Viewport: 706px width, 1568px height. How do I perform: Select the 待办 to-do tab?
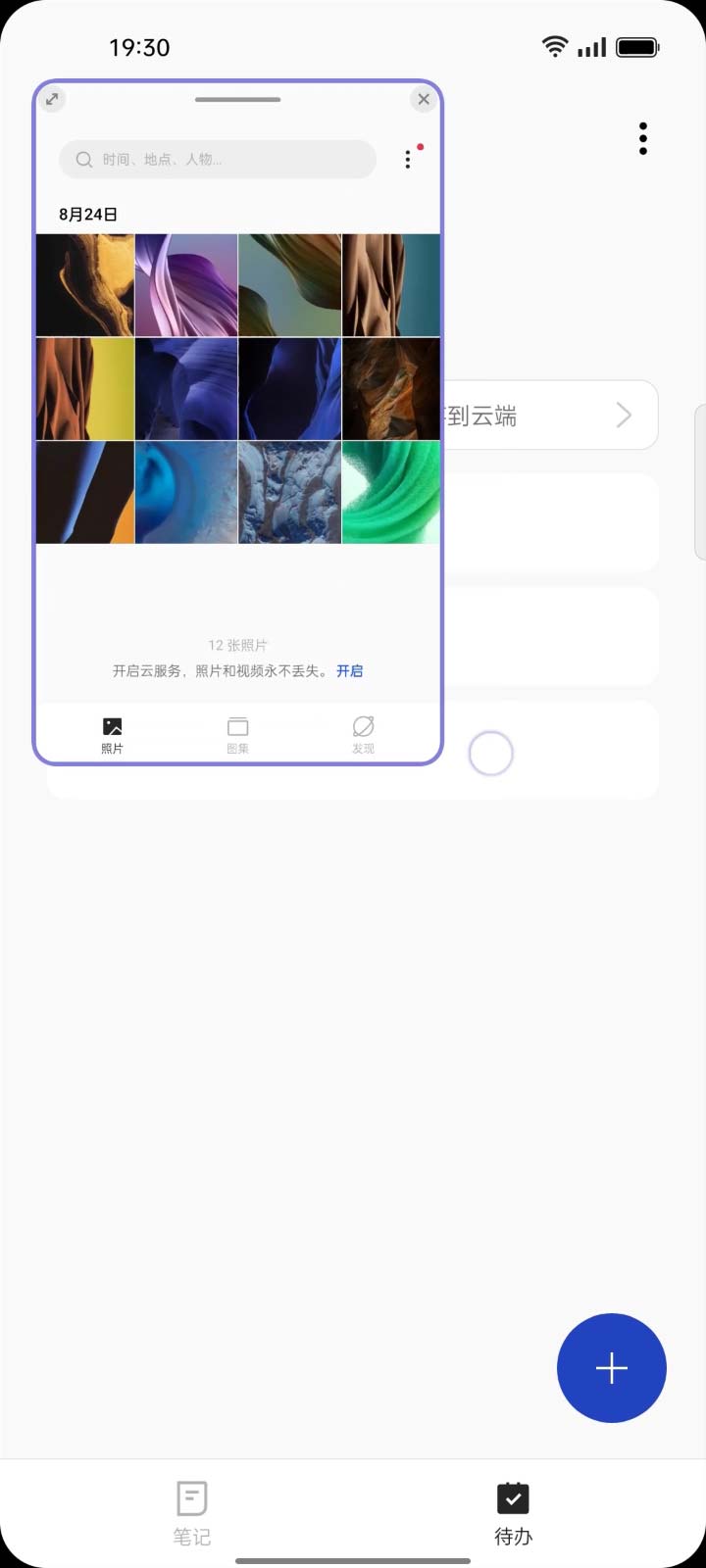(513, 1512)
